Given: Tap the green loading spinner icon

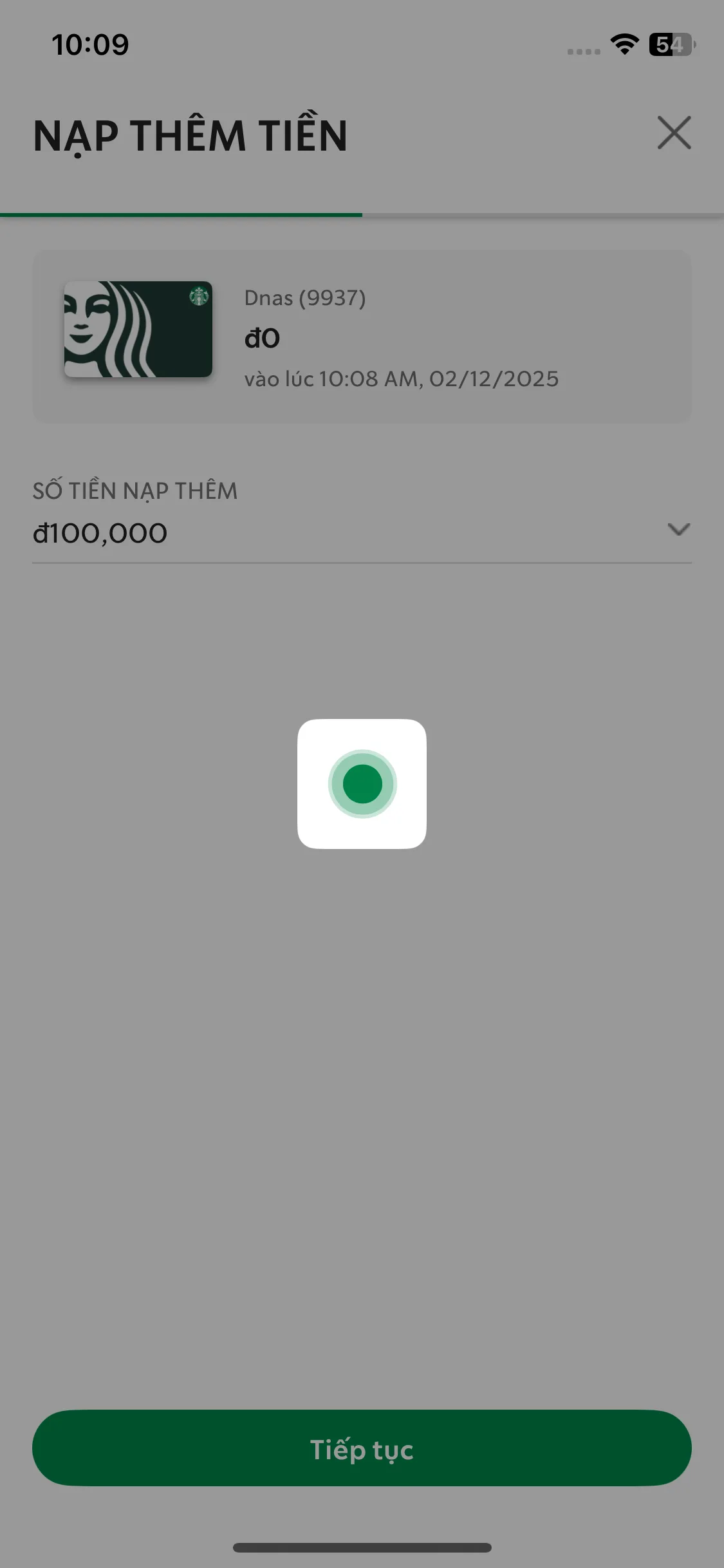Looking at the screenshot, I should tap(362, 784).
